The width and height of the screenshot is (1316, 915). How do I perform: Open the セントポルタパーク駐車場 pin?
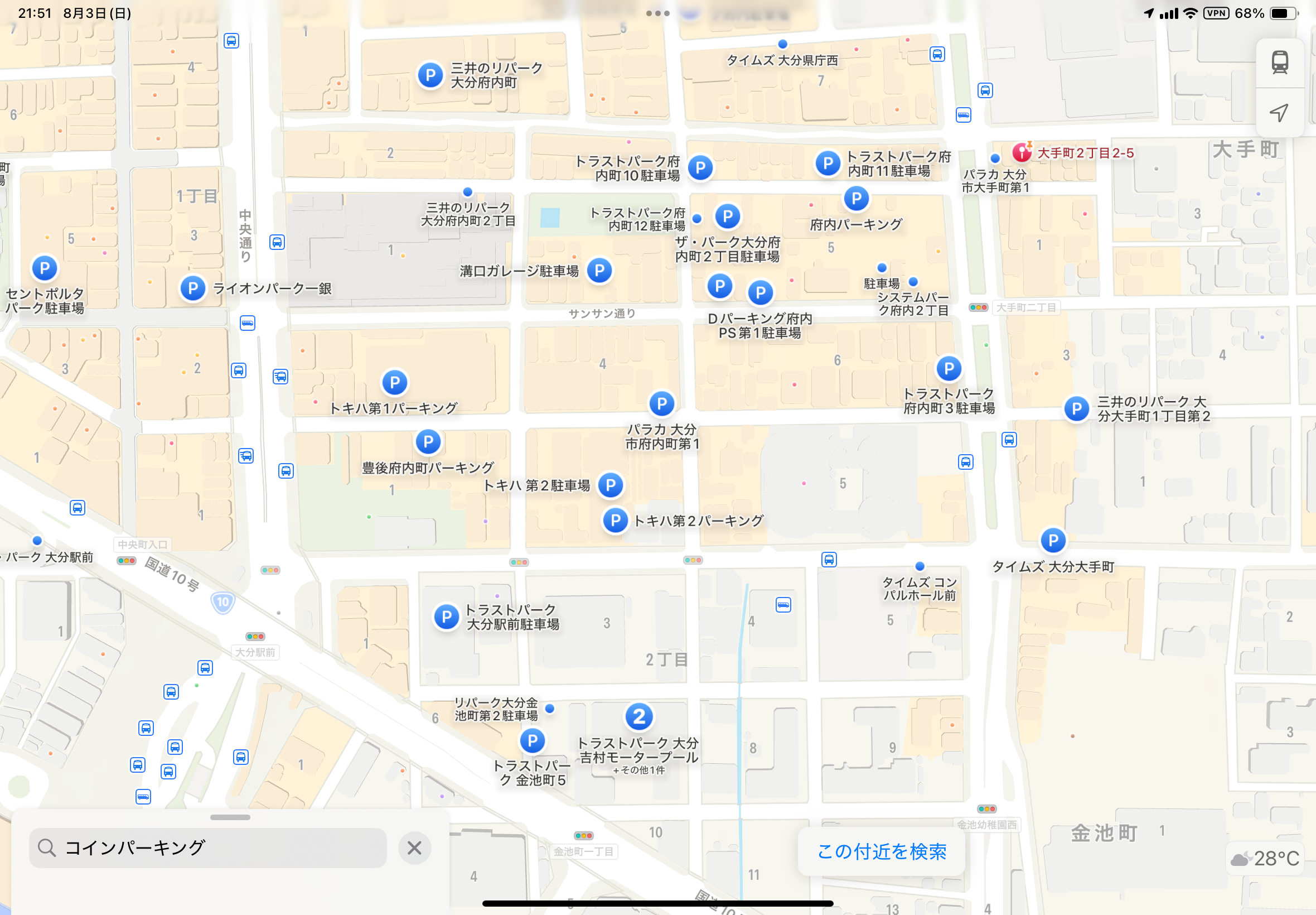point(45,268)
